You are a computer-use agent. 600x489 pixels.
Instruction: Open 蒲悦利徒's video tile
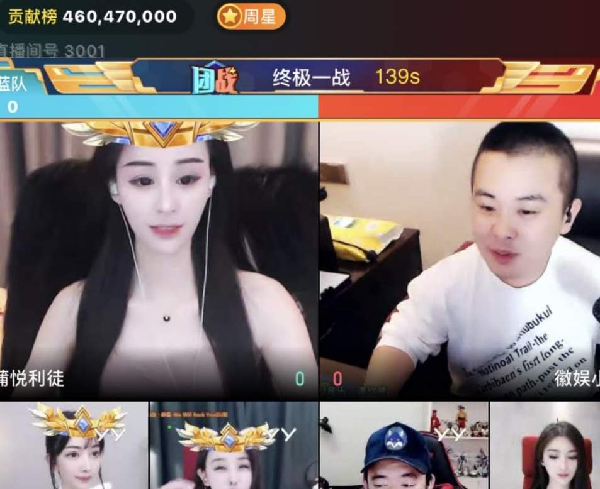159,258
